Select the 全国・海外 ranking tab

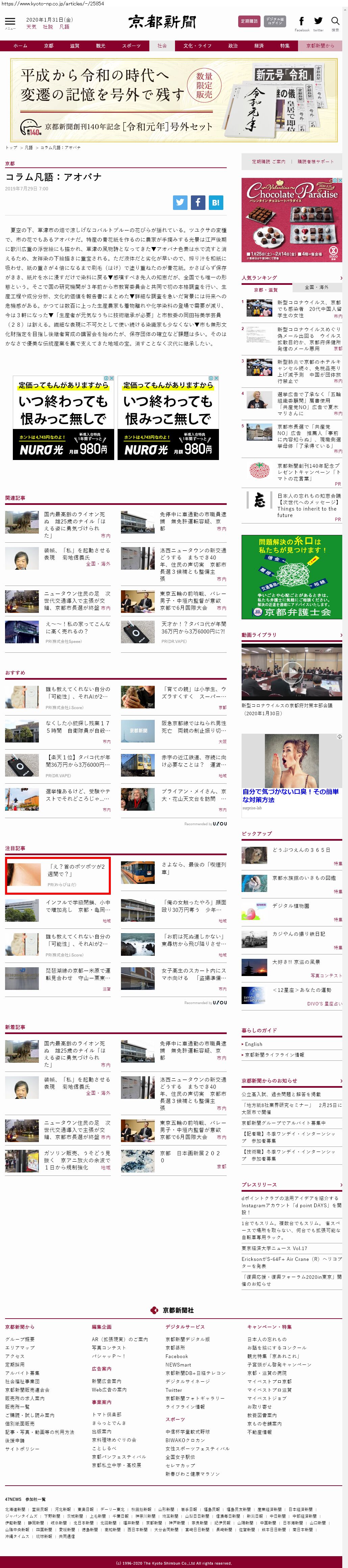tap(316, 287)
